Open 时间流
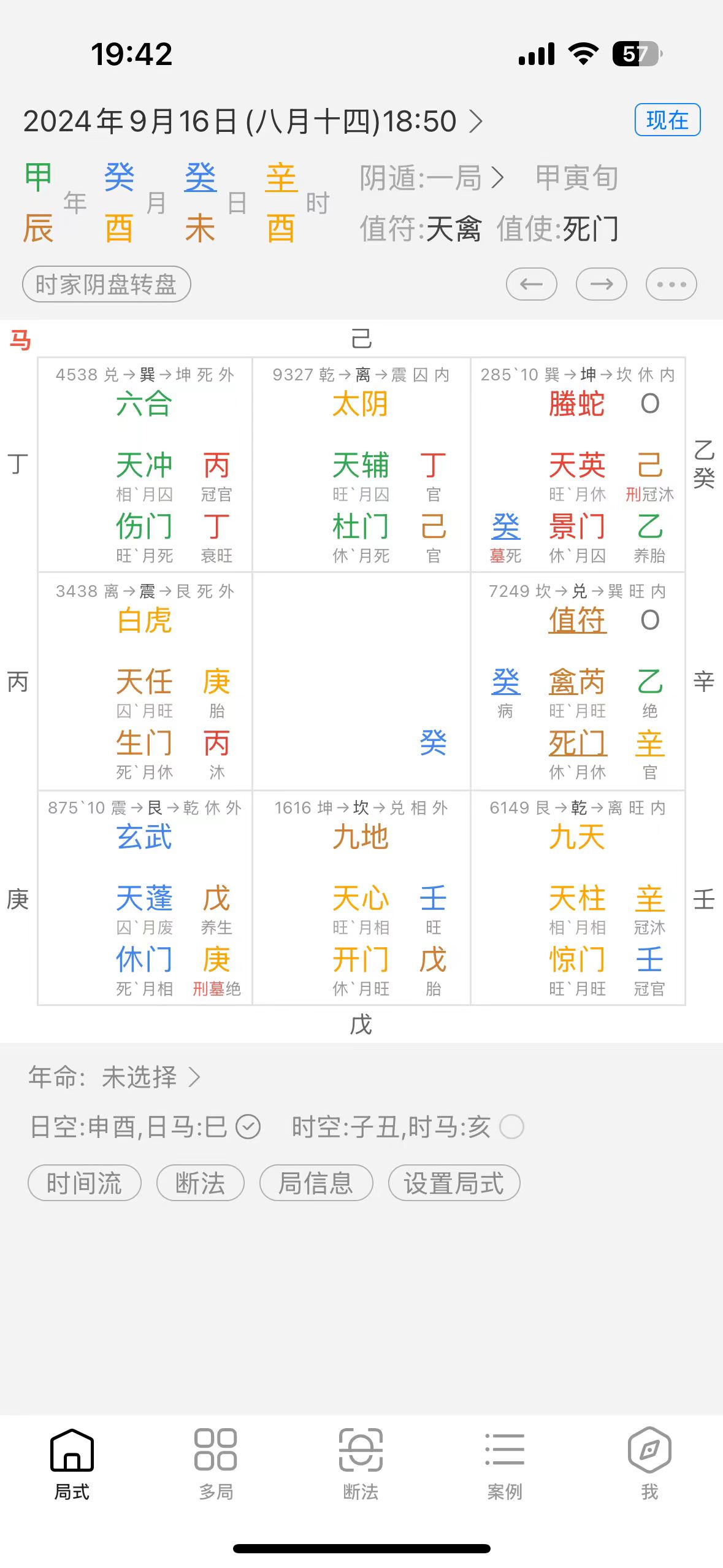The width and height of the screenshot is (723, 1568). click(x=85, y=1183)
